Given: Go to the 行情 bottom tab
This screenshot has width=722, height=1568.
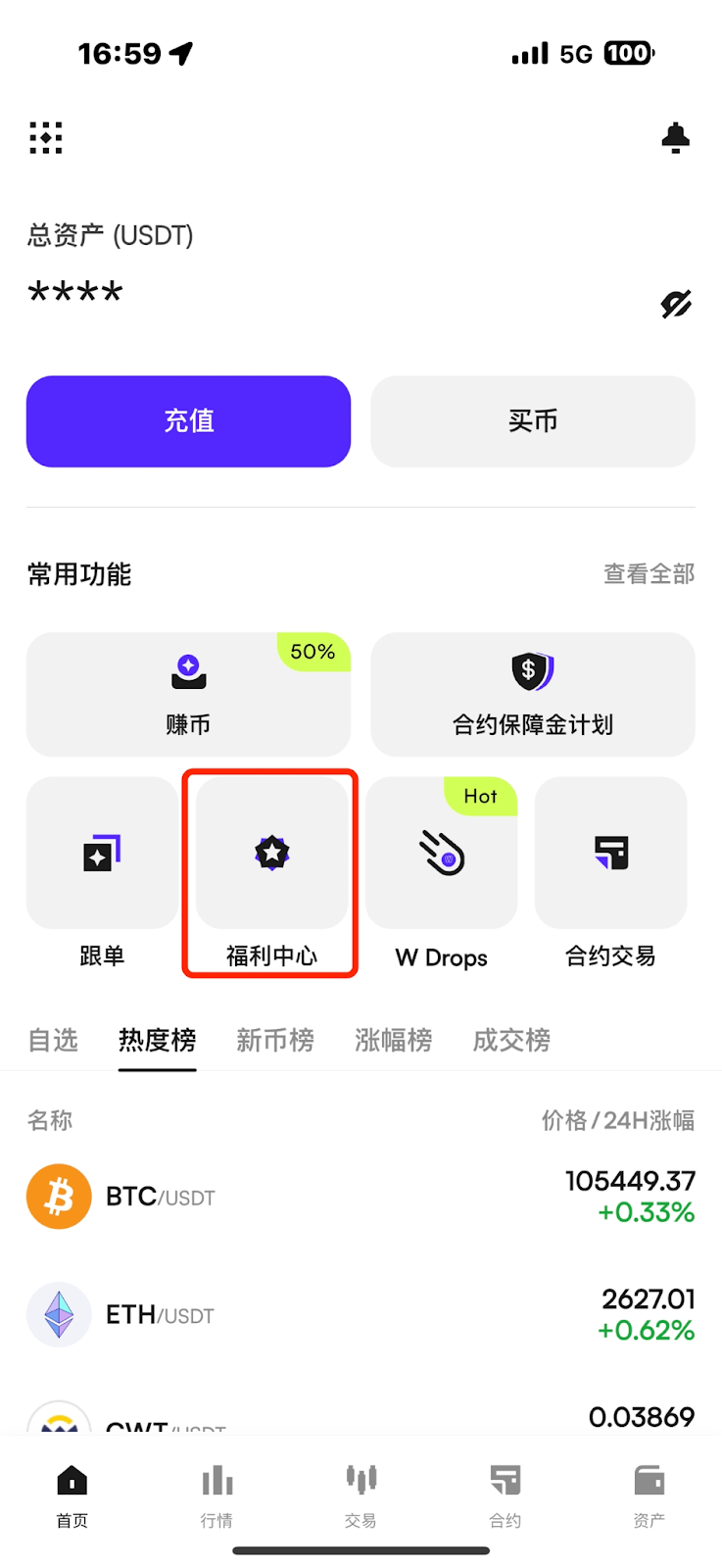Looking at the screenshot, I should click(x=217, y=1496).
